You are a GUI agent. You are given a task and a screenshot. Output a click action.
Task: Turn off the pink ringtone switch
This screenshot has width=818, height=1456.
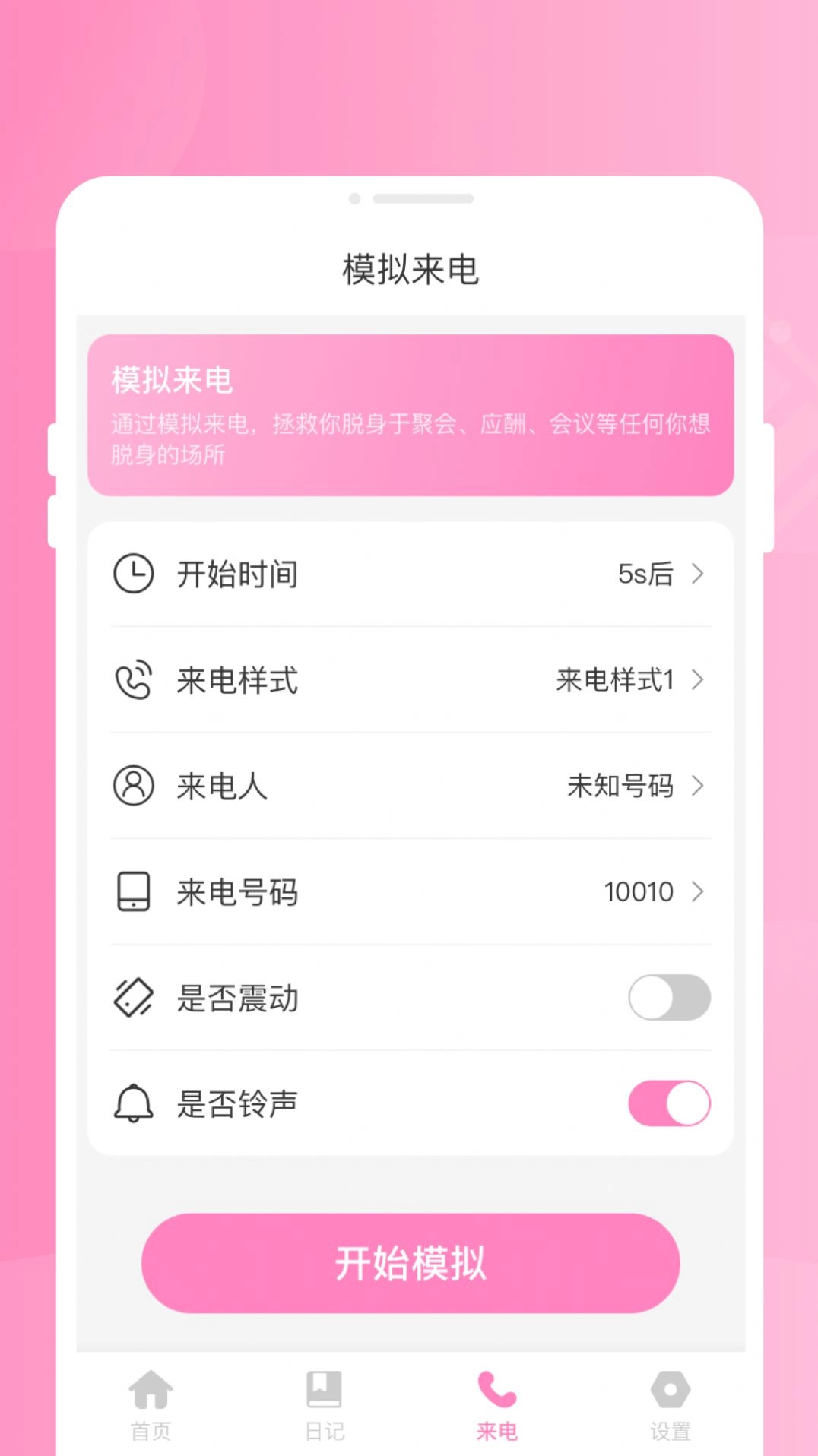click(669, 1104)
